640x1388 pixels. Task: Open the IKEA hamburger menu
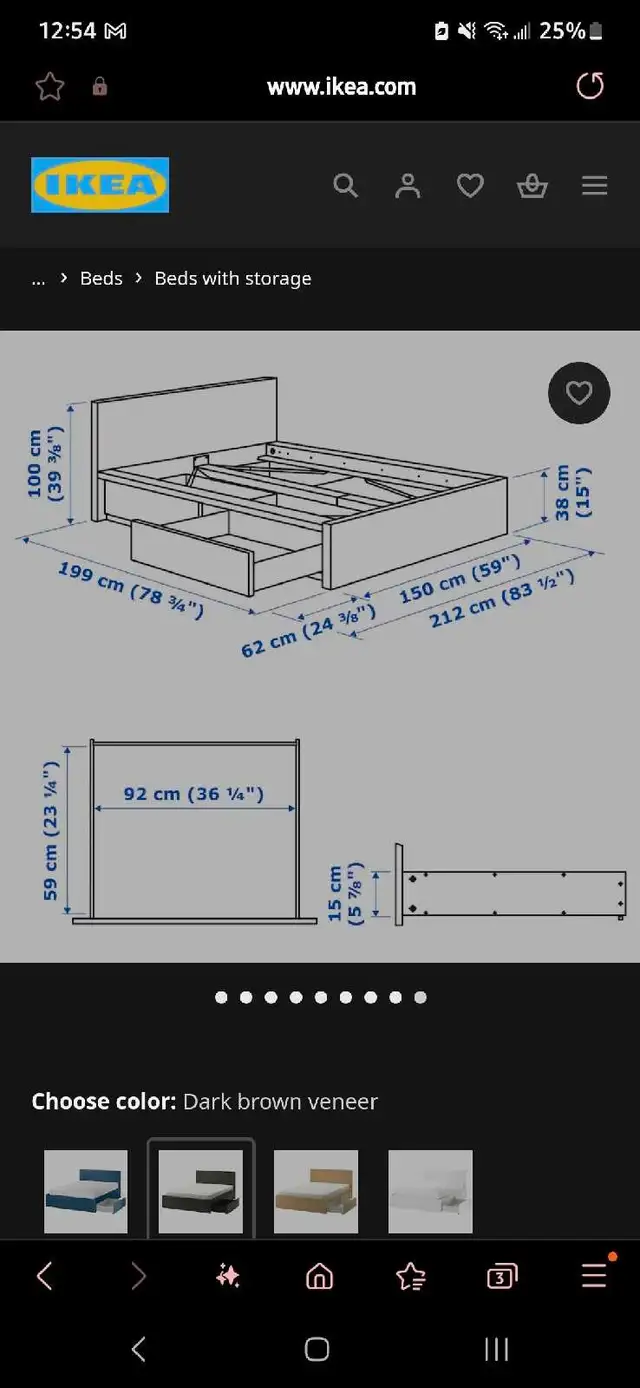coord(595,185)
